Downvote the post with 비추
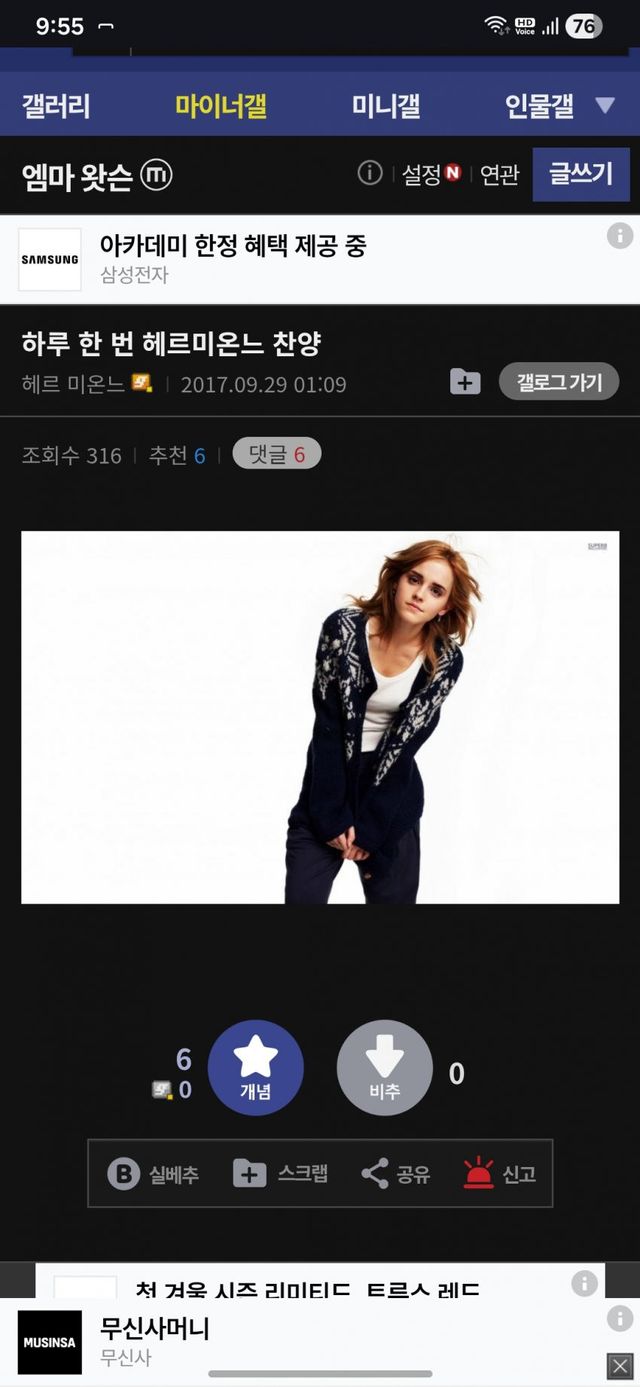Image resolution: width=640 pixels, height=1387 pixels. click(x=384, y=1068)
